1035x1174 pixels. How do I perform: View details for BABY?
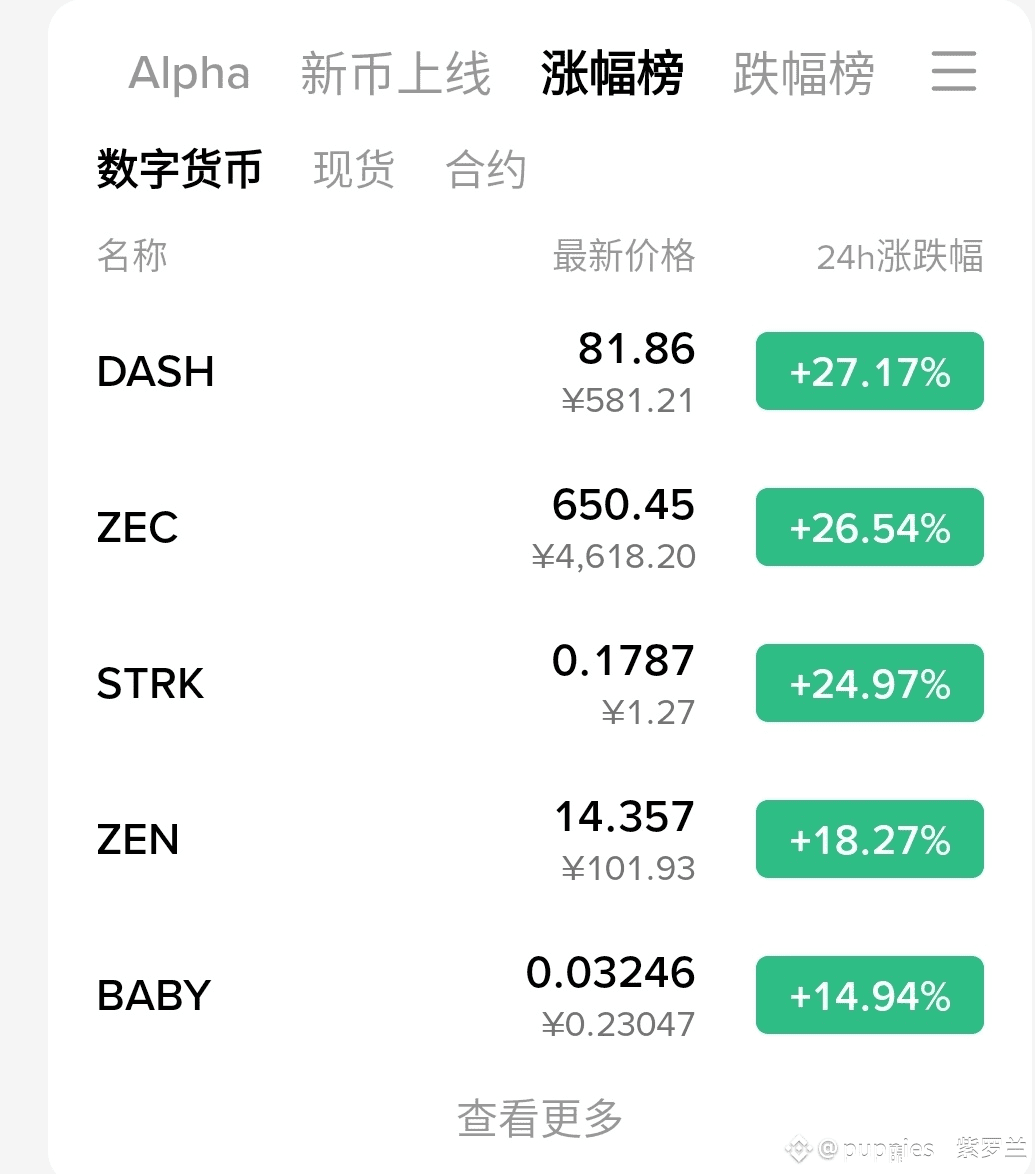[154, 996]
